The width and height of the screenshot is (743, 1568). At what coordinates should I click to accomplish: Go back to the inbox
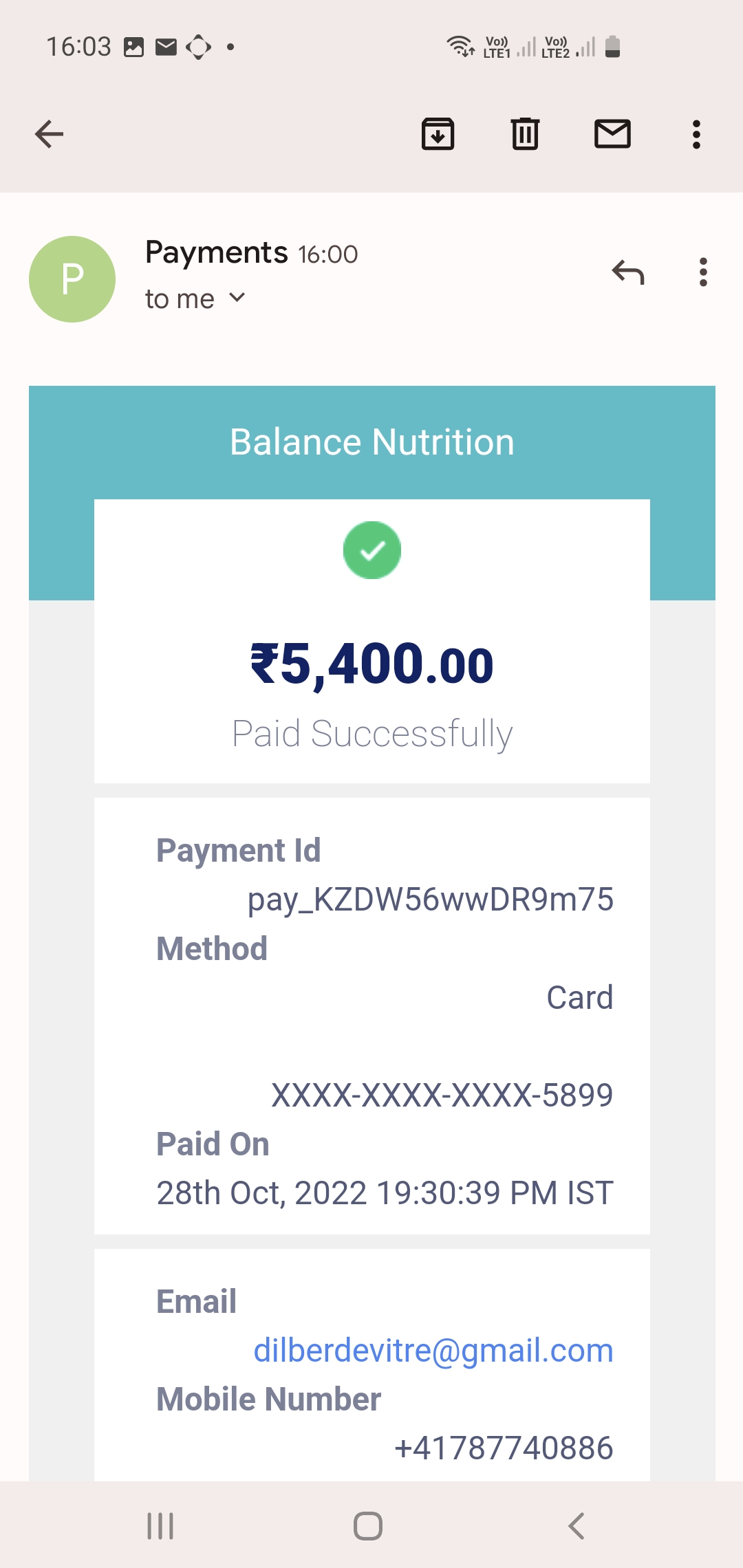49,134
